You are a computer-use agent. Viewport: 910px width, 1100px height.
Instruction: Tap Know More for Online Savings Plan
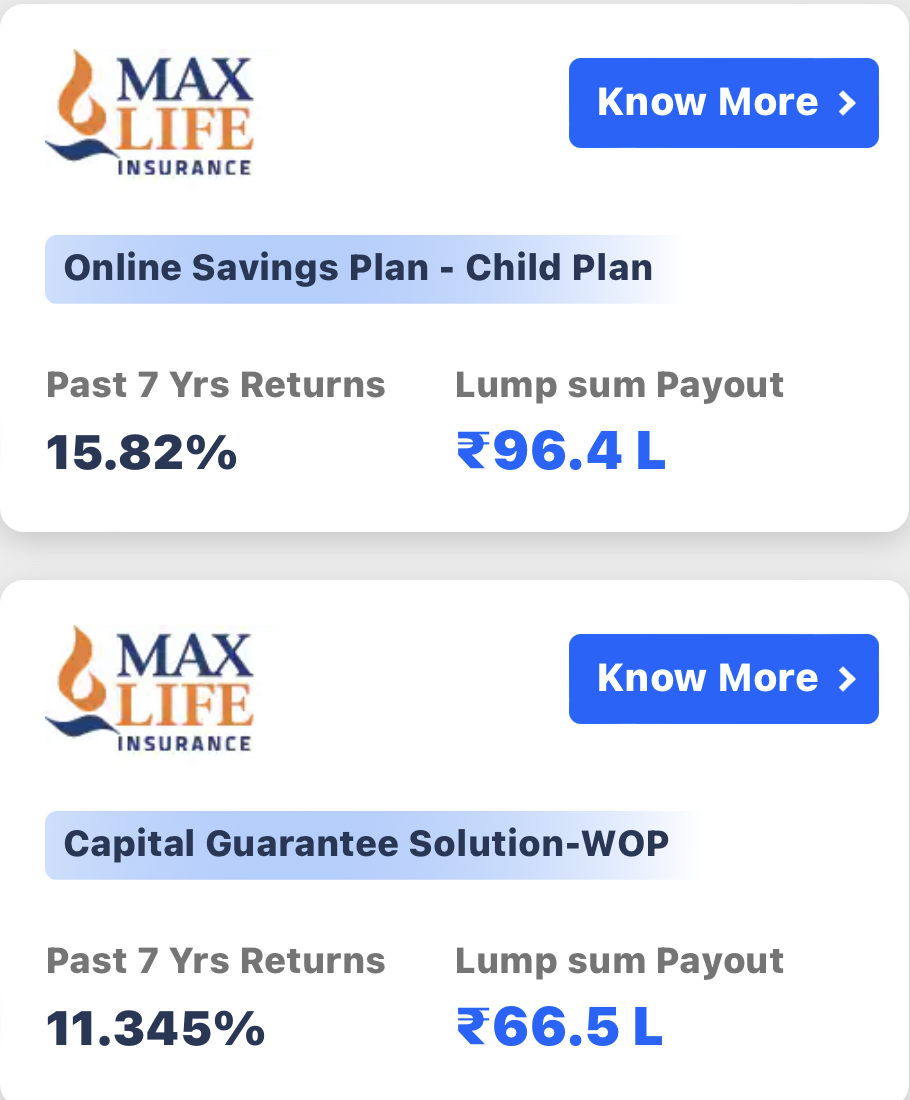[723, 103]
